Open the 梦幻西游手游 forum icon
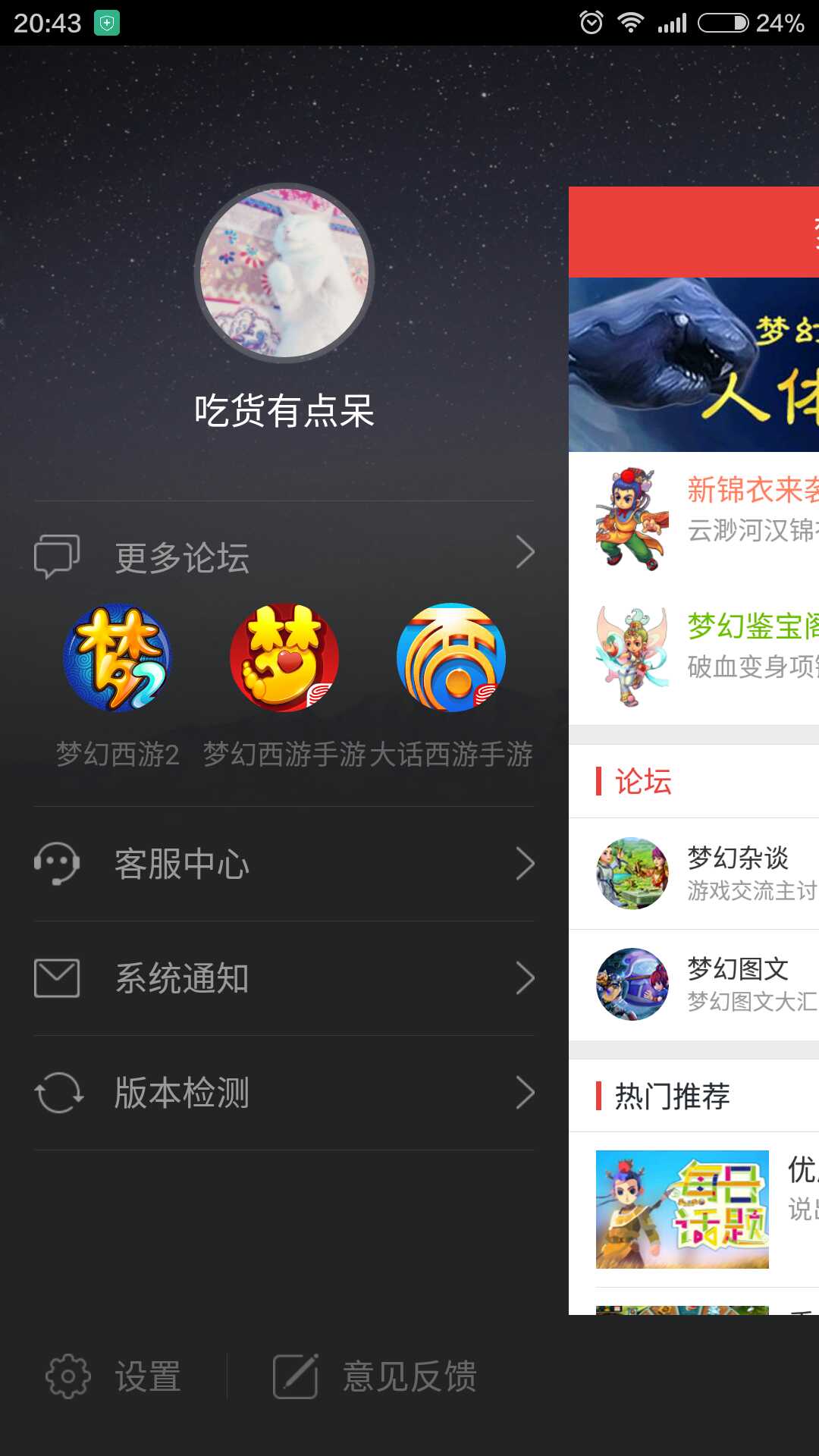The height and width of the screenshot is (1456, 819). (x=284, y=657)
